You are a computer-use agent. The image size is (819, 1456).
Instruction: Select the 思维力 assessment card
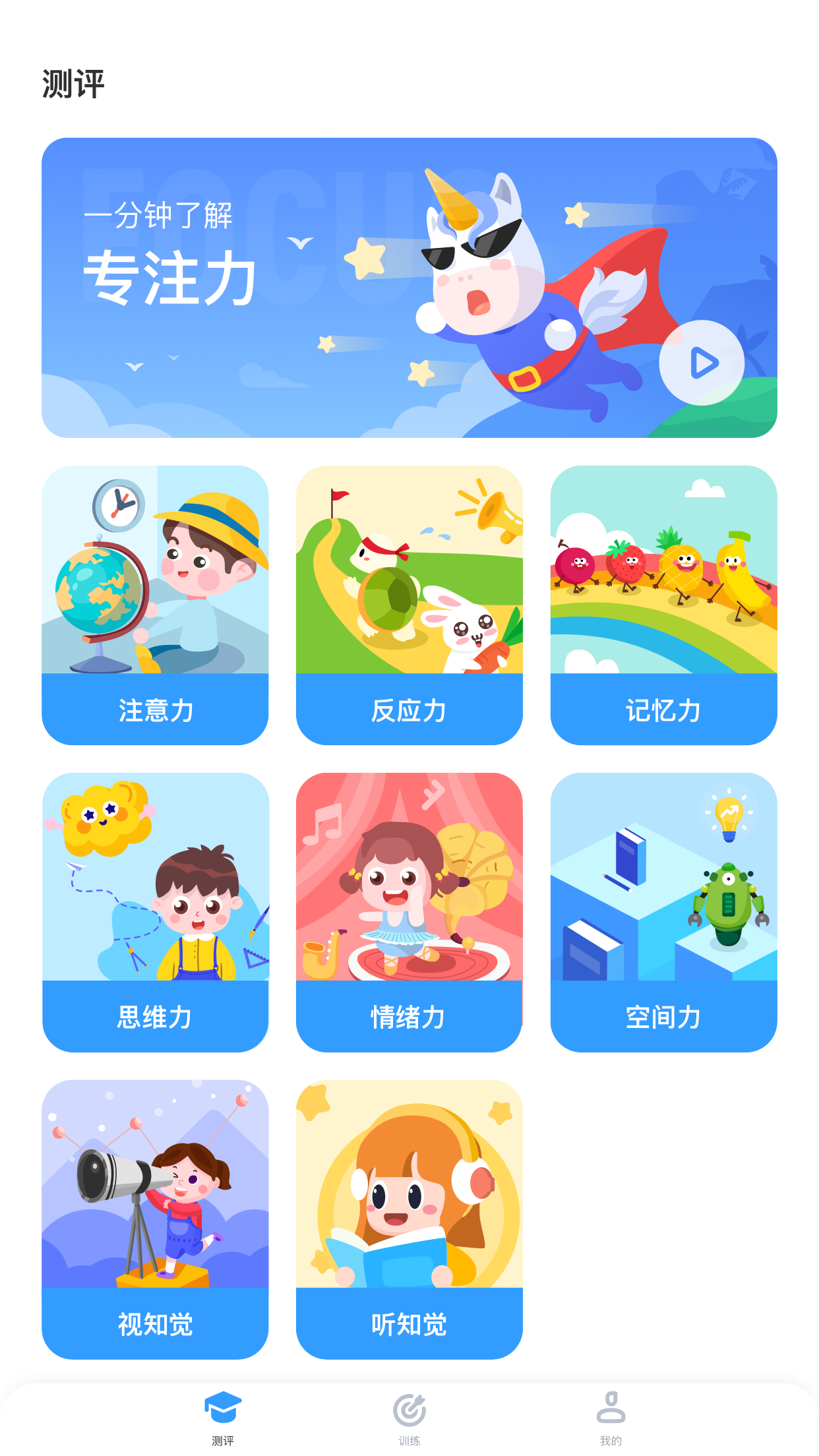(x=155, y=912)
